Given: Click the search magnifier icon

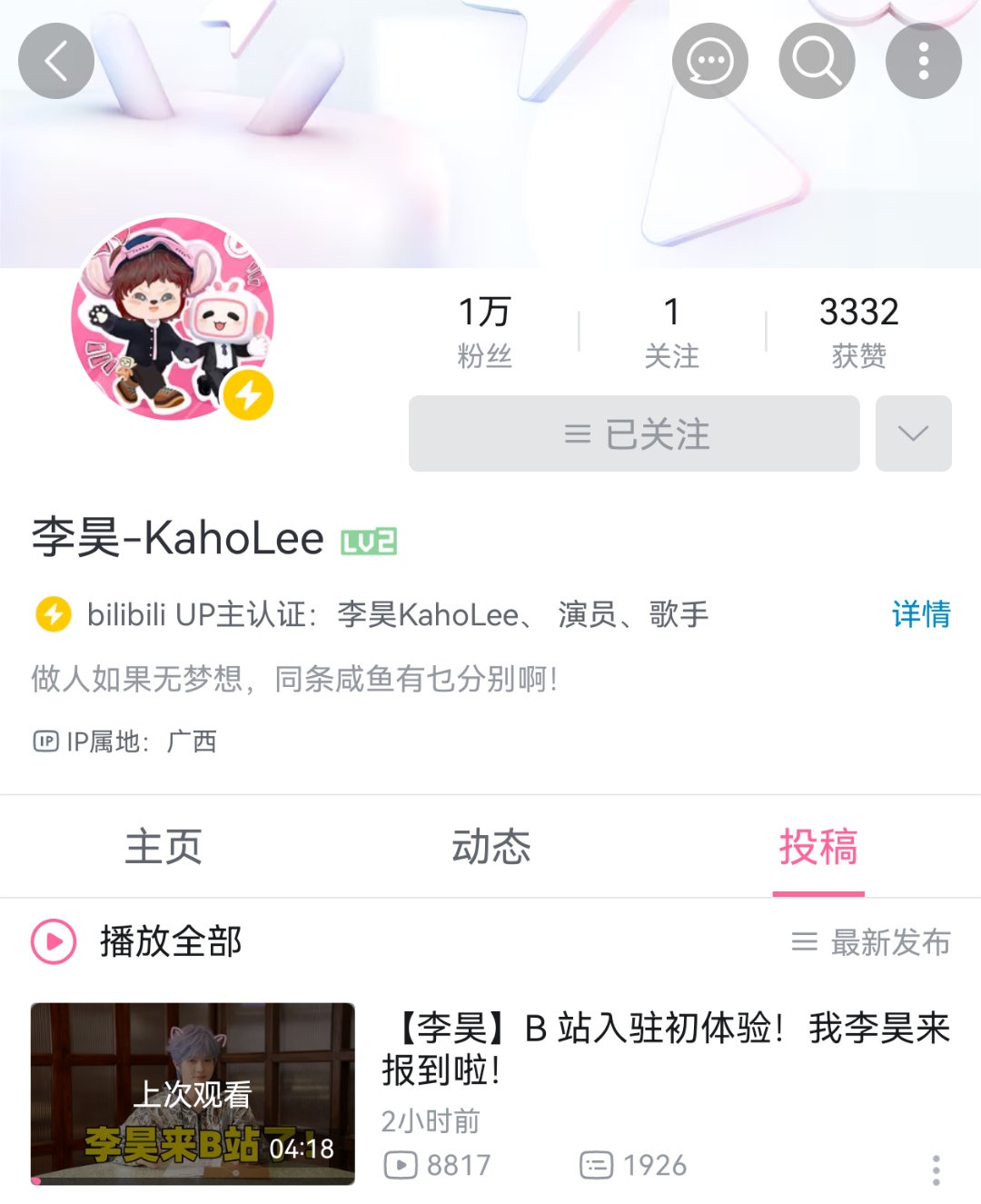Looking at the screenshot, I should tap(817, 60).
